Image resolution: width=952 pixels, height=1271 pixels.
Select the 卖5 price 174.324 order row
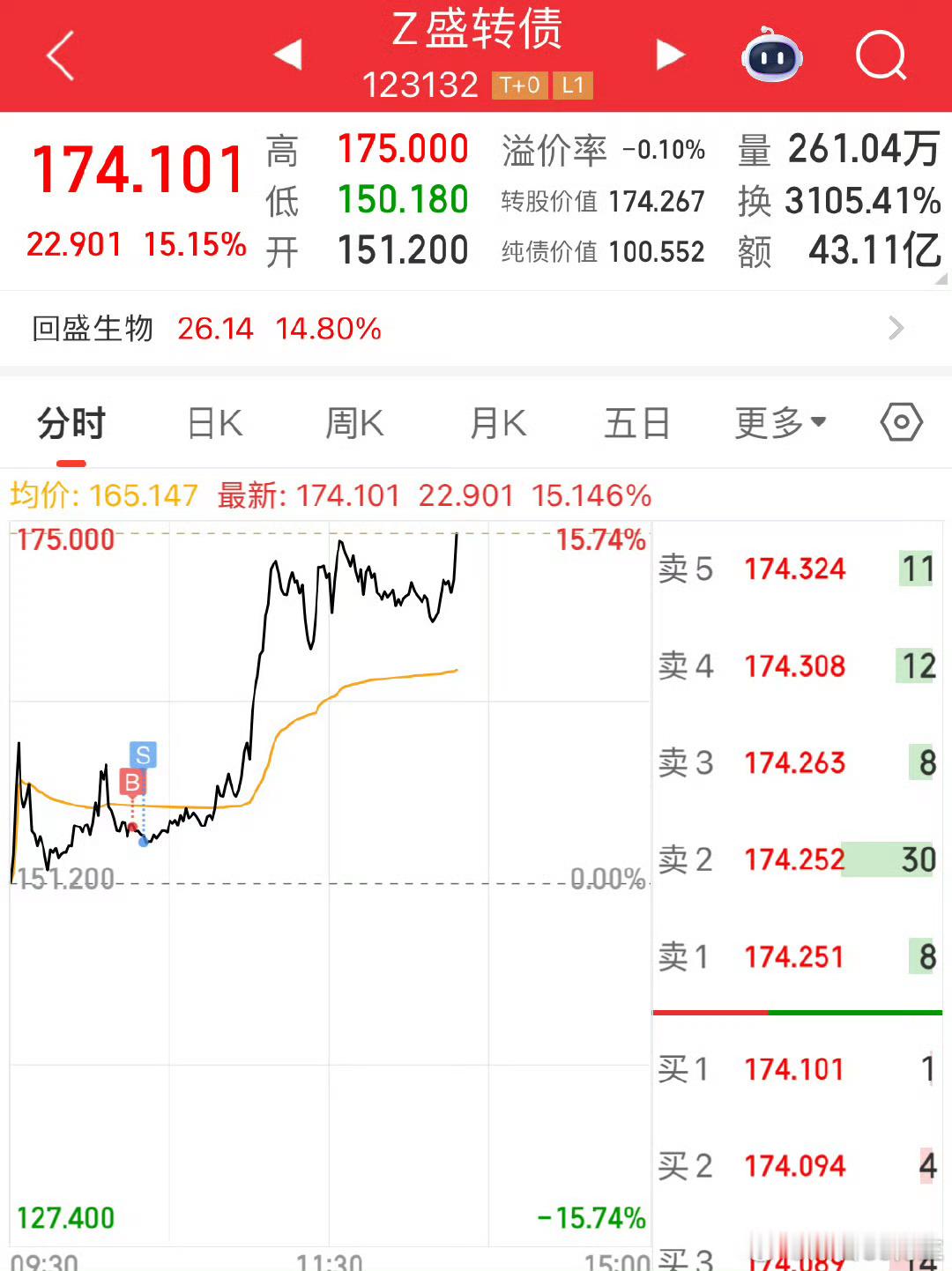click(797, 569)
